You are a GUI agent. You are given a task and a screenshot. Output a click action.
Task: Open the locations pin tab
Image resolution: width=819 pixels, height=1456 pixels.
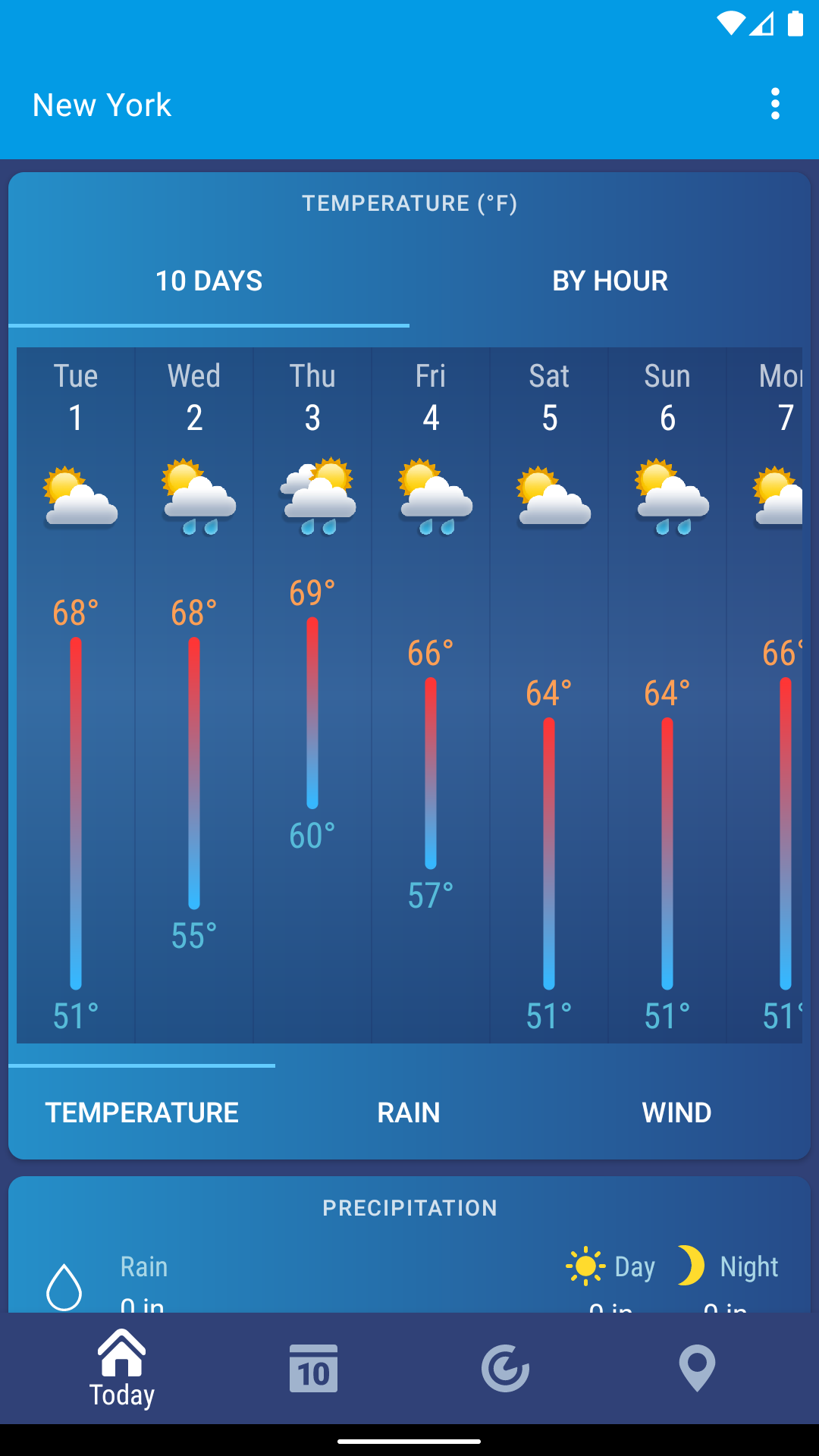click(697, 1368)
